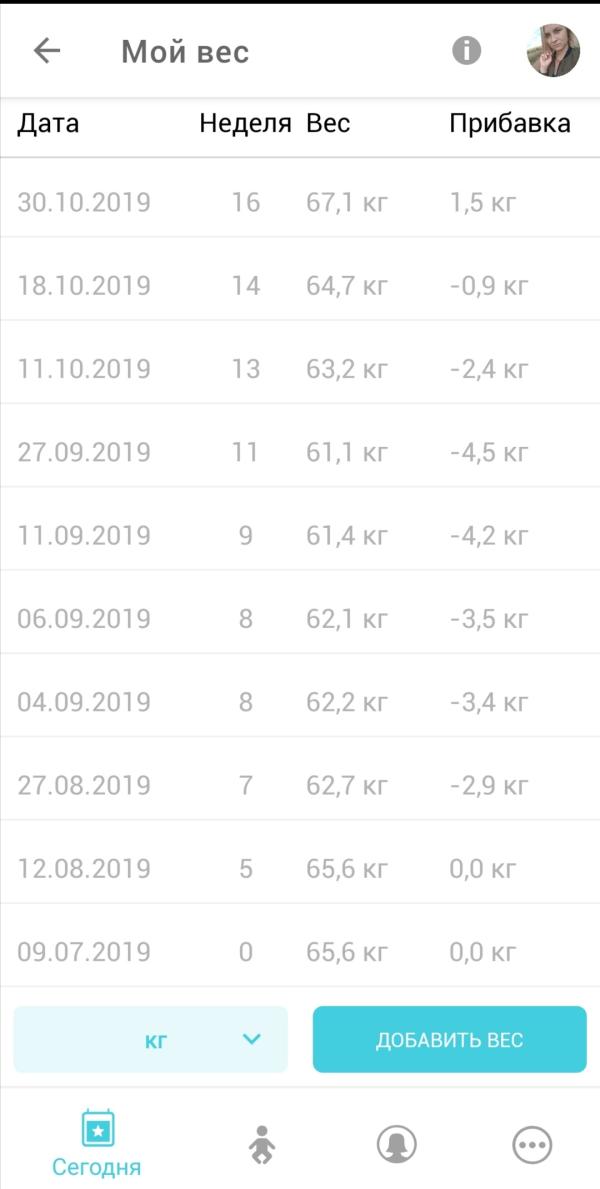Open the 11.10.2019 weight row
The height and width of the screenshot is (1189, 600).
pos(300,369)
